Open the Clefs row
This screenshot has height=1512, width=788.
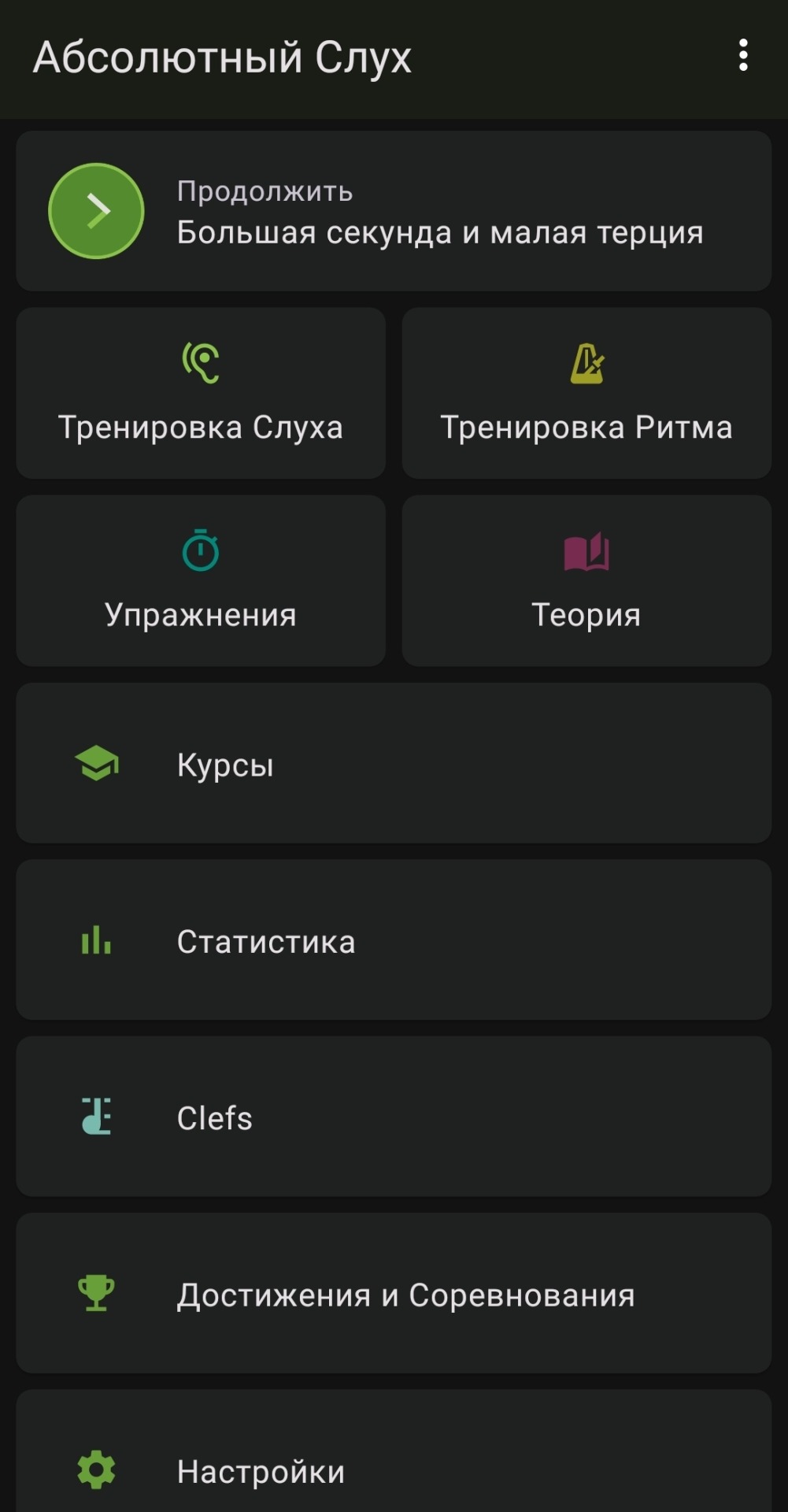pos(394,1117)
